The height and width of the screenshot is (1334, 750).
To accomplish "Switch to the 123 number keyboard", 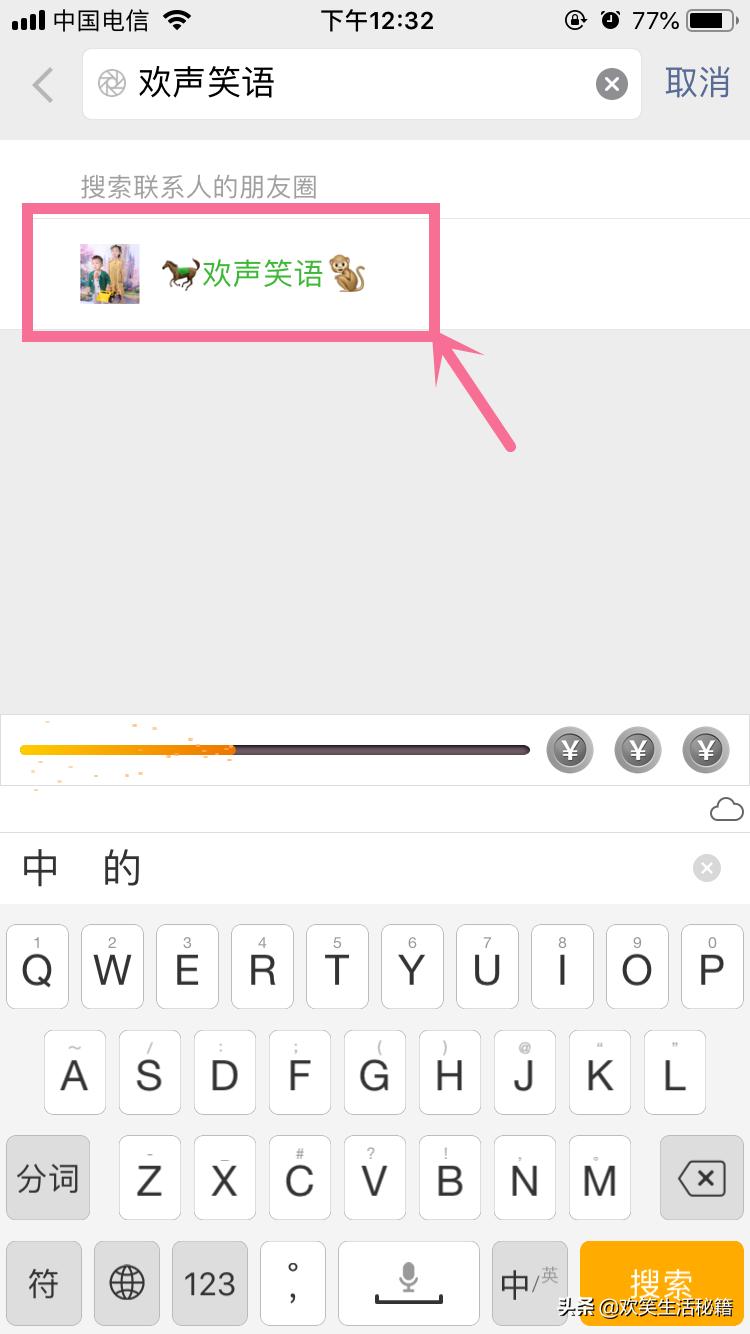I will 210,1283.
